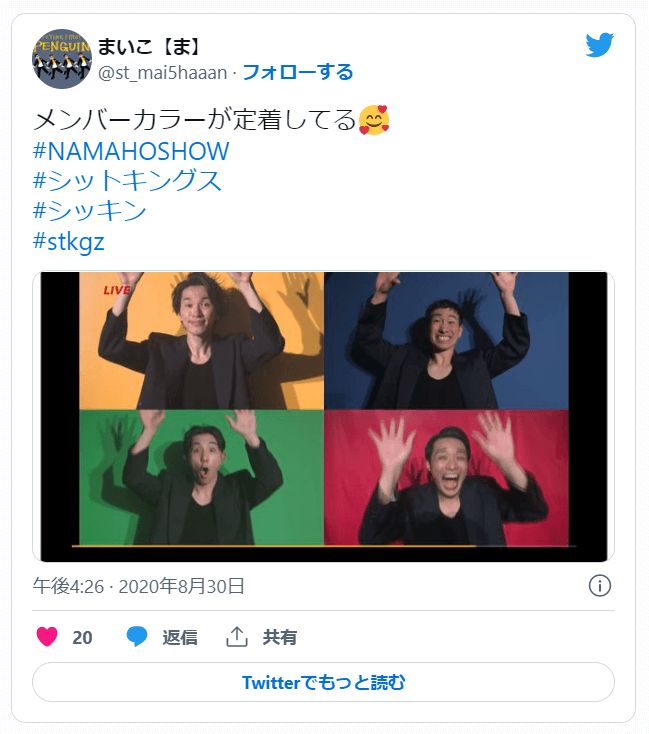
Task: Open the tweet's timestamp 午後4:26 · 2020年8月30日
Action: point(139,585)
